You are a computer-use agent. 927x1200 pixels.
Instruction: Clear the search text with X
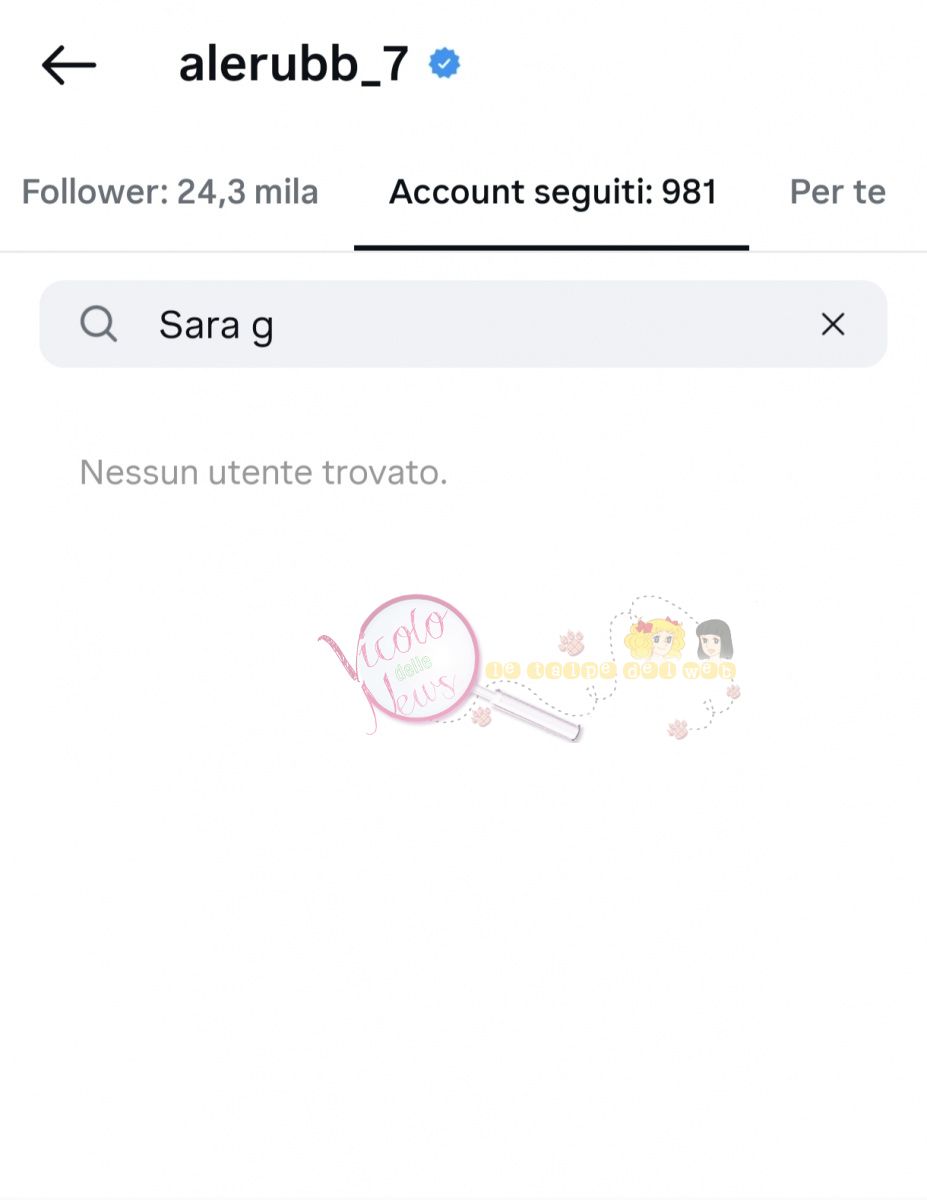point(832,324)
